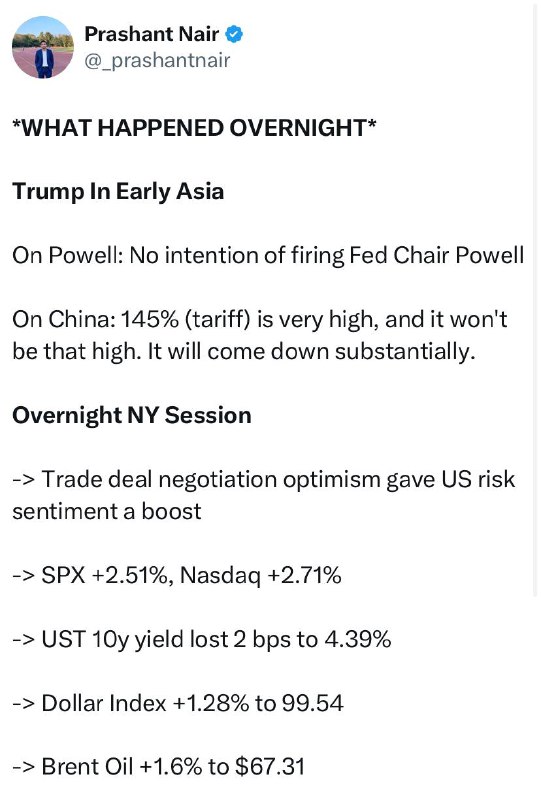This screenshot has width=541, height=800.
Task: Open the @_prashantnair handle link
Action: click(157, 61)
